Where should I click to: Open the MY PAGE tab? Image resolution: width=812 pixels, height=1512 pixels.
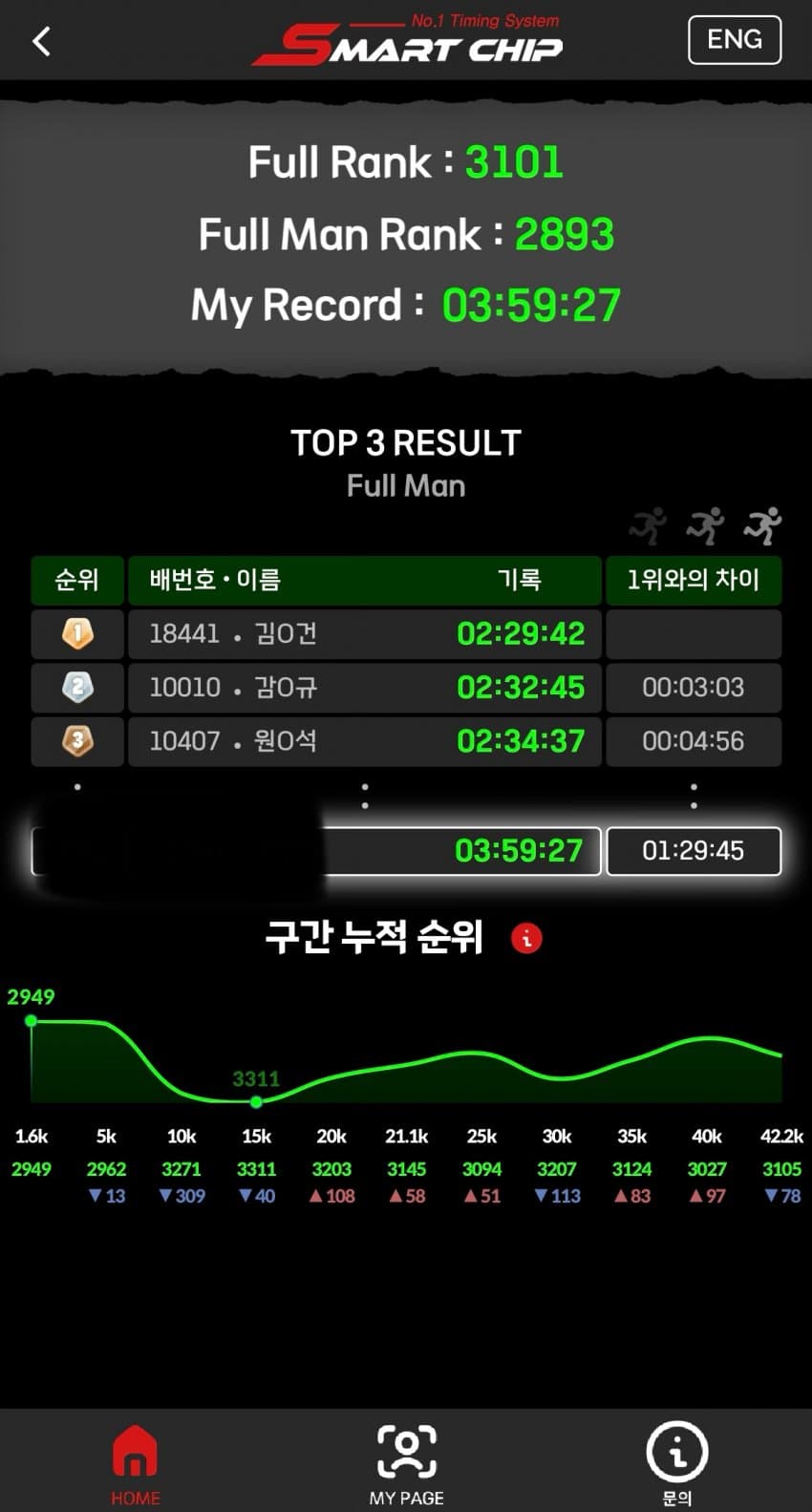click(x=406, y=1462)
